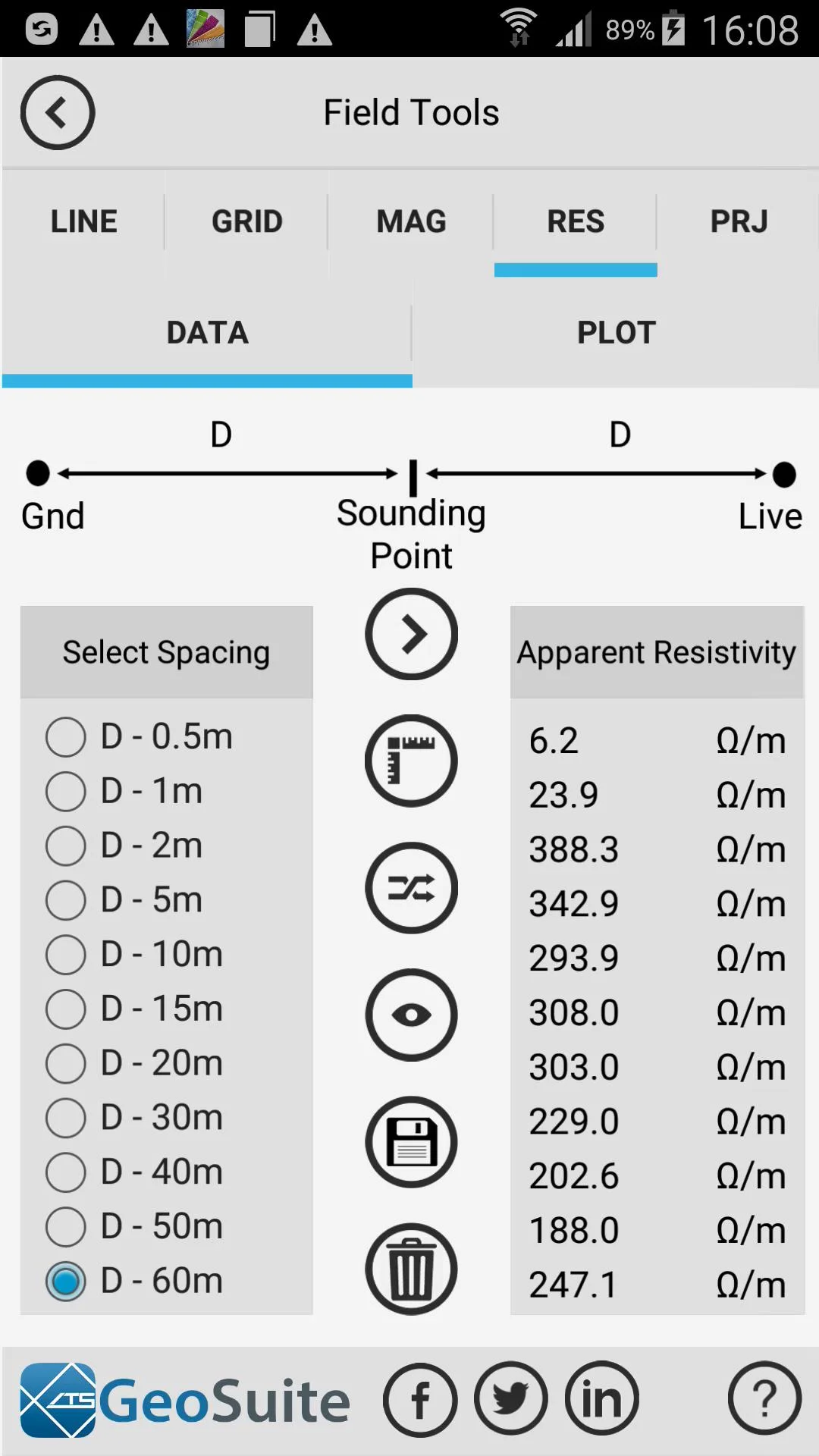Switch to the GRID tab
The width and height of the screenshot is (819, 1456).
[247, 221]
